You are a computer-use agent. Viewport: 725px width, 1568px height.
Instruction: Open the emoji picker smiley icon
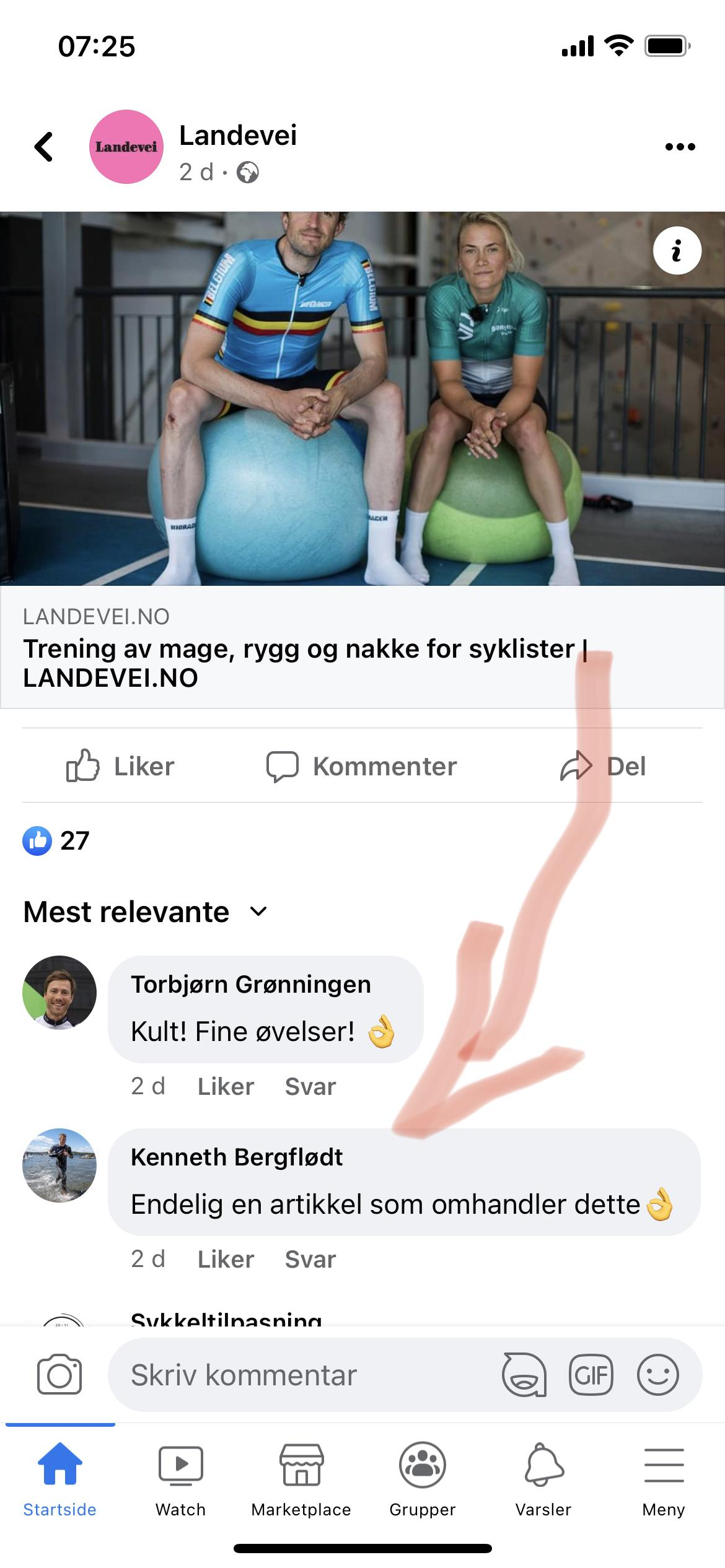(x=657, y=1375)
